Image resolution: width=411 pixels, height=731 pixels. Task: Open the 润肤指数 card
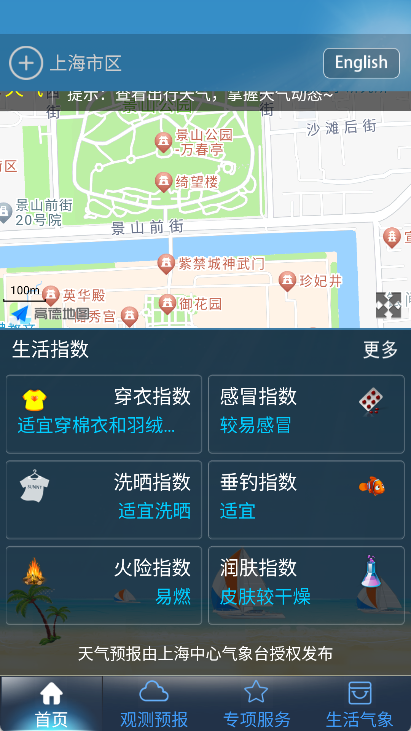coord(306,586)
